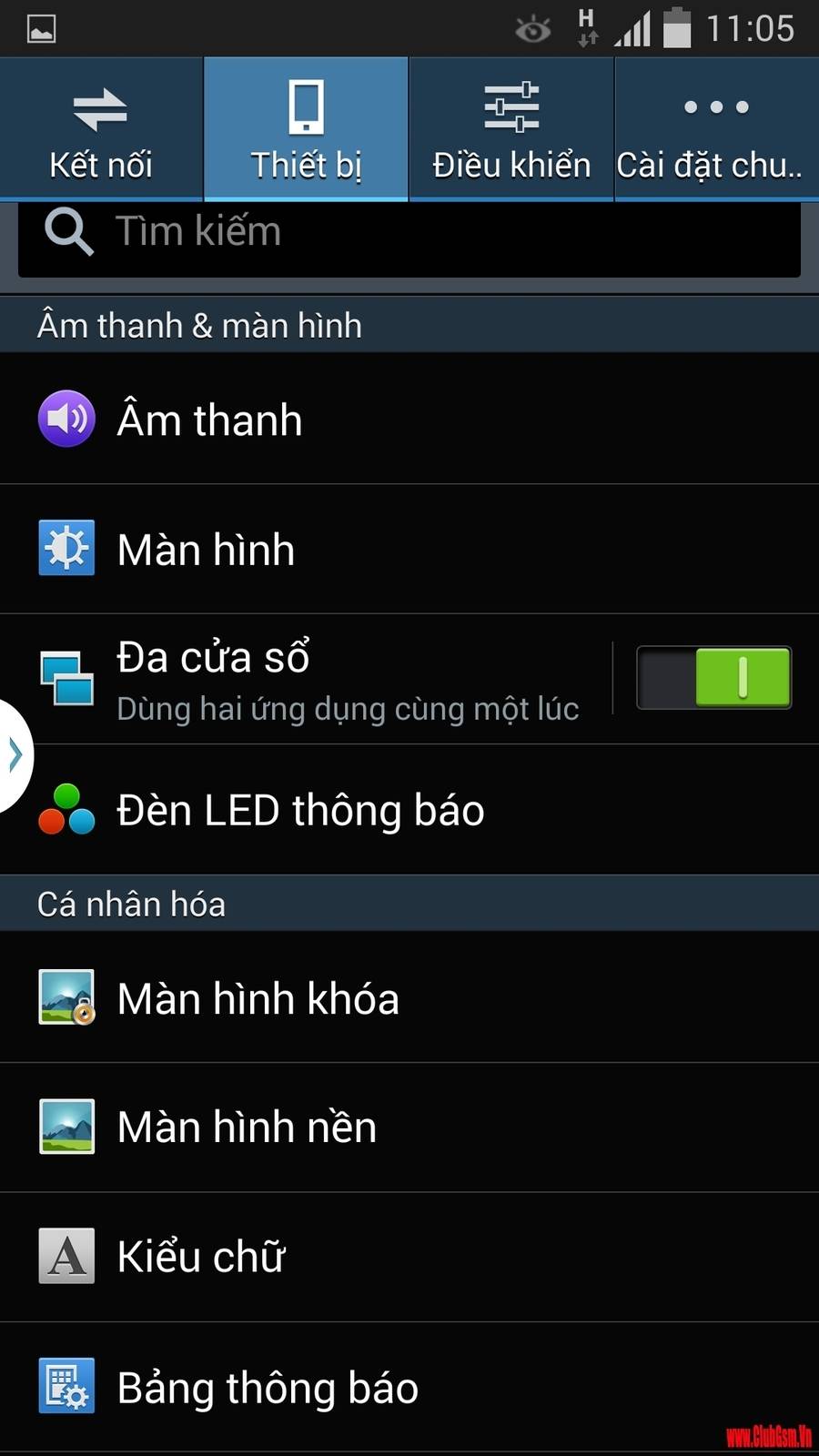Viewport: 819px width, 1456px height.
Task: Open Kiểu chữ font settings
Action: click(x=409, y=1257)
